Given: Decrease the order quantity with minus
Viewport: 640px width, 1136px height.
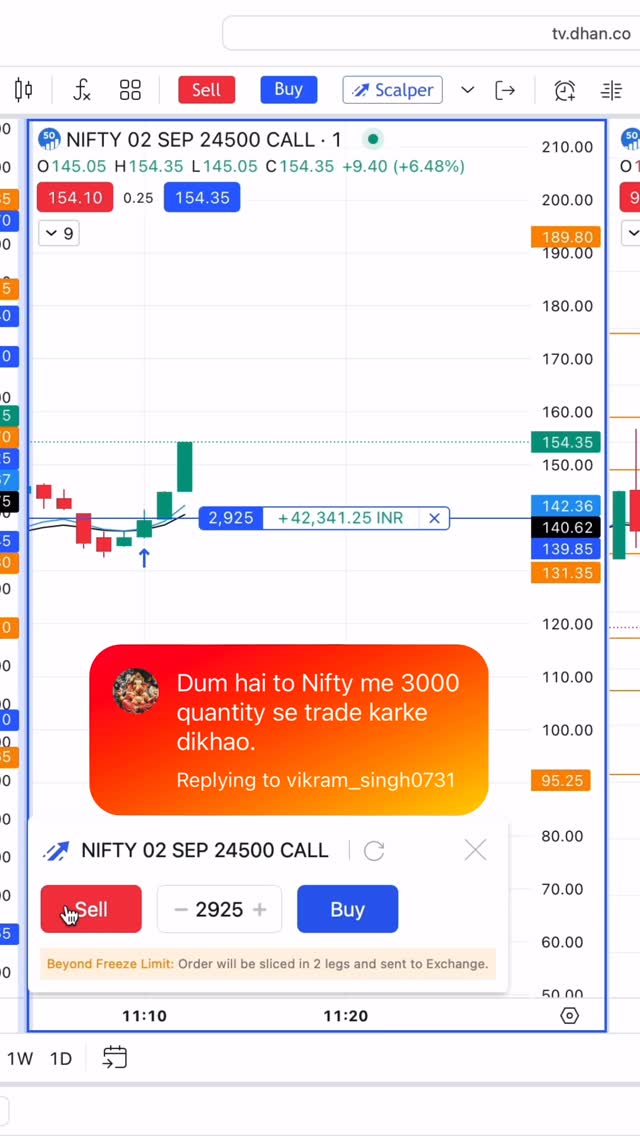Looking at the screenshot, I should (x=181, y=909).
